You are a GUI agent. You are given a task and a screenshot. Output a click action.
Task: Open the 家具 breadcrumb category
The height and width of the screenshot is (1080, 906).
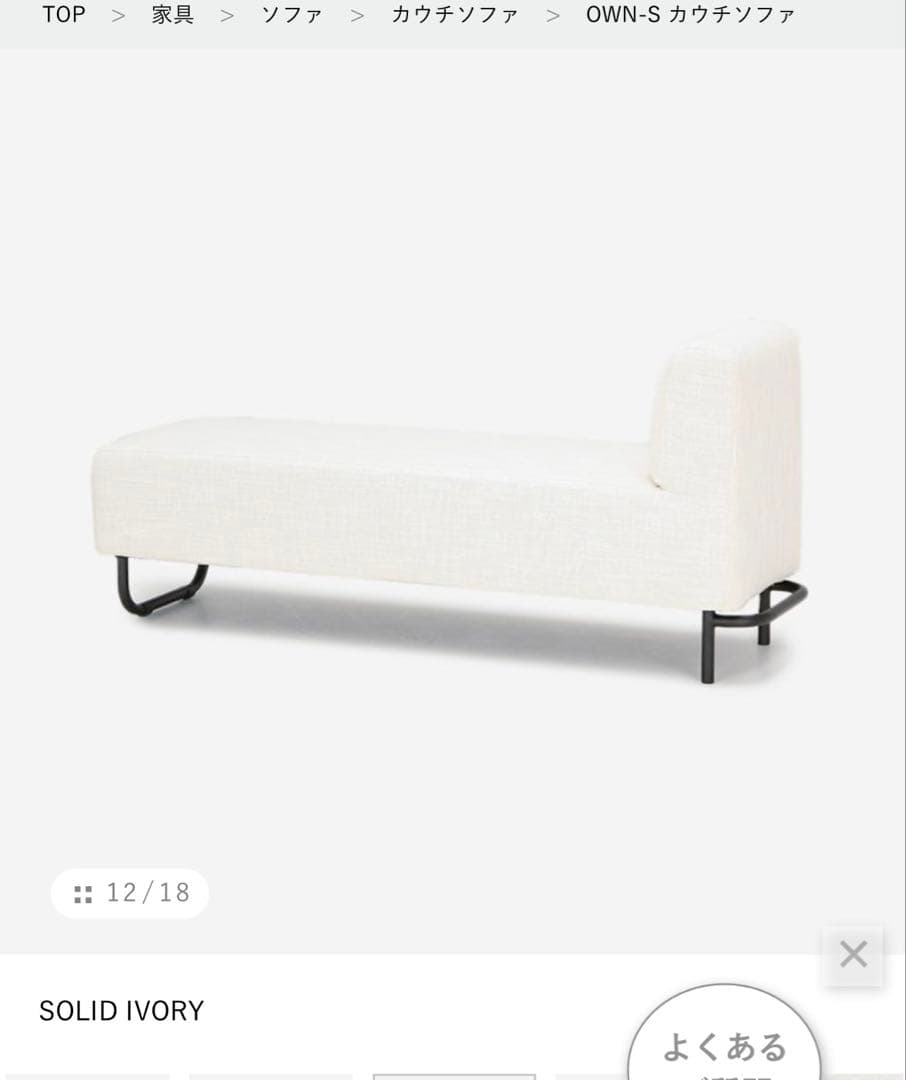[172, 15]
